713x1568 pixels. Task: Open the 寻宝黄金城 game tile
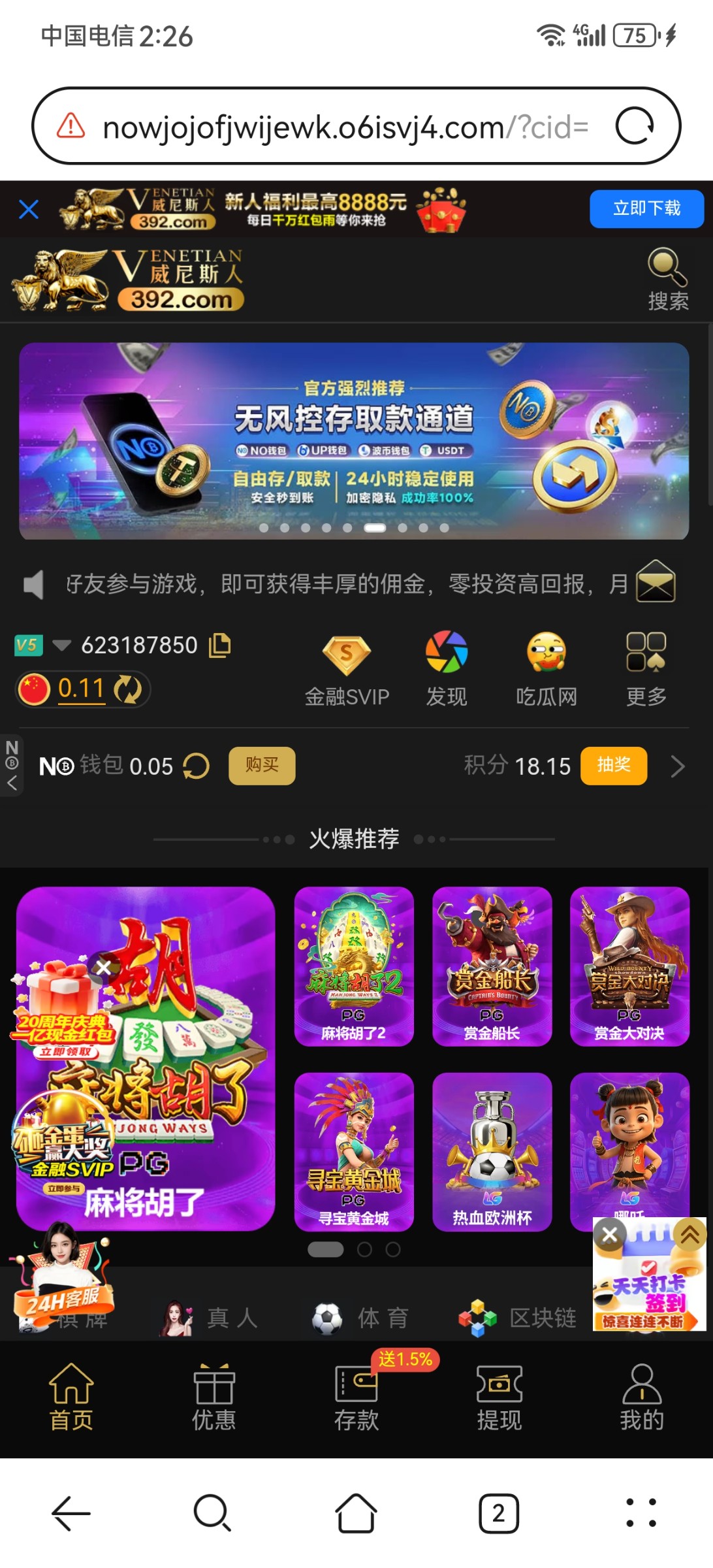tap(354, 1151)
